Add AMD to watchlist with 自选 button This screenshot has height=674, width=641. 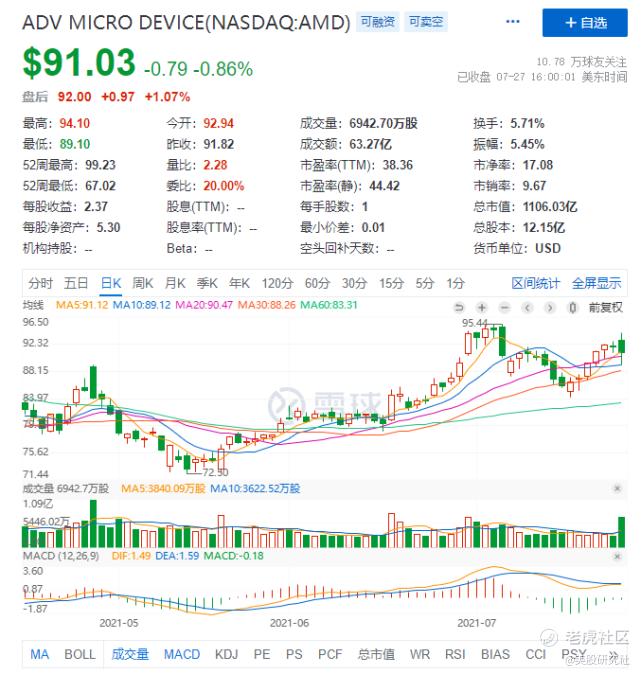(x=585, y=22)
